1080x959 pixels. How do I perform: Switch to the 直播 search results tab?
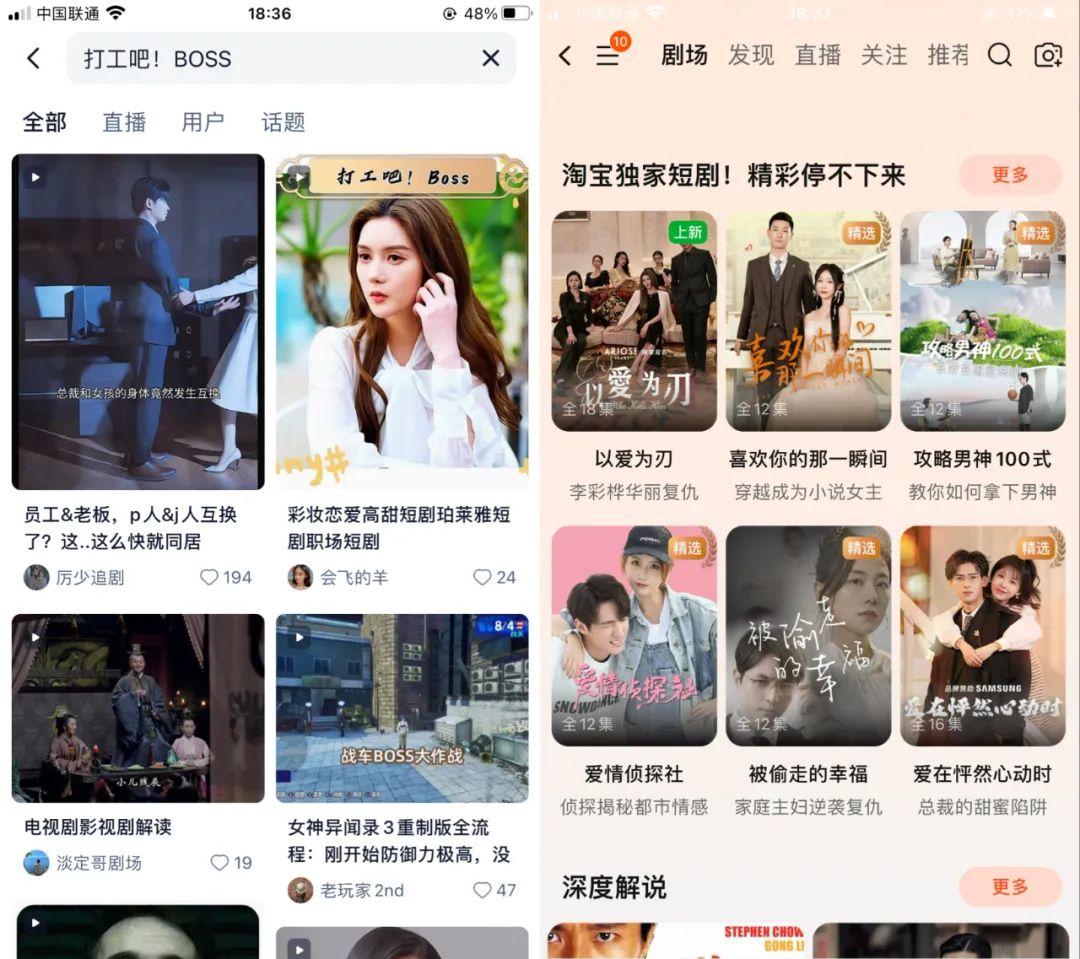point(124,122)
